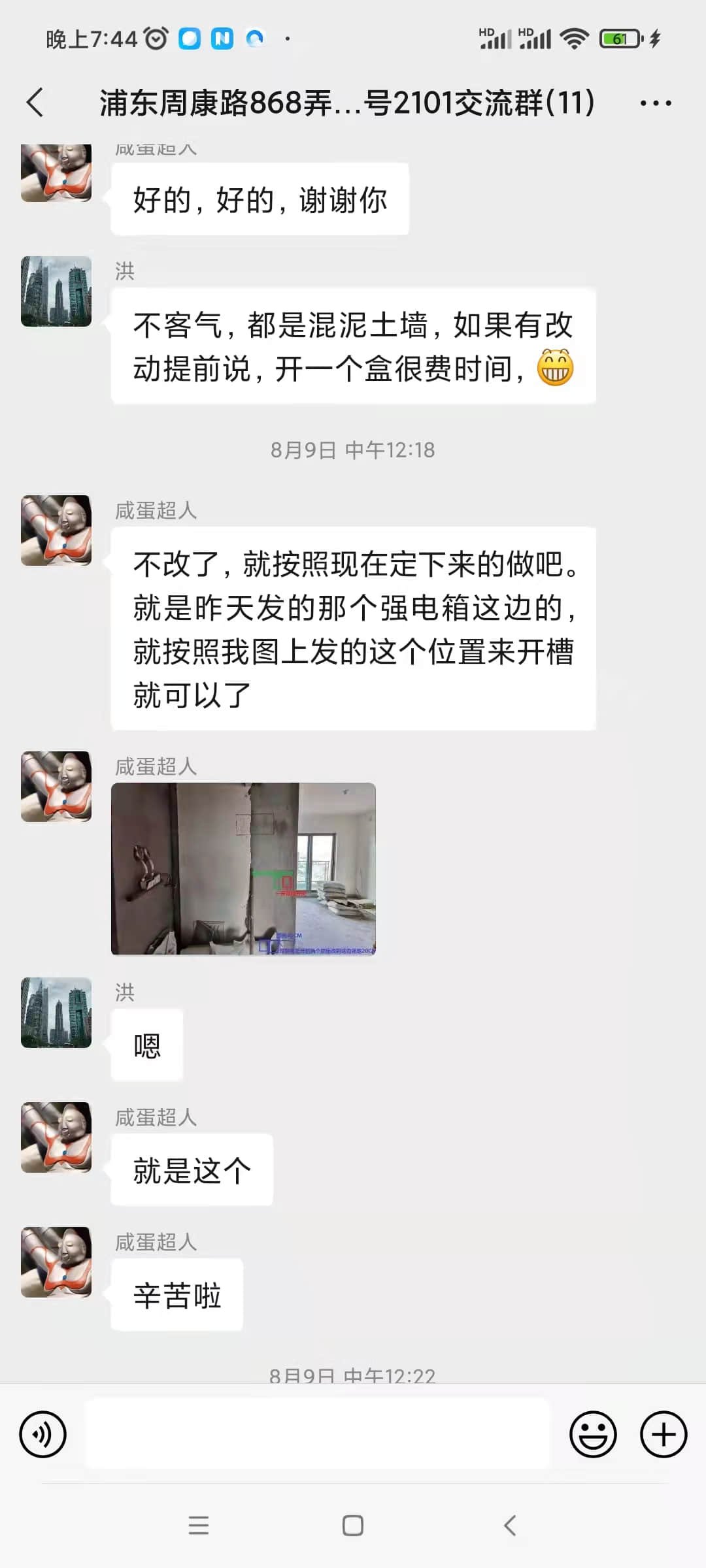Open recent apps from the navigation bar
This screenshot has height=1568, width=706.
tap(198, 1526)
